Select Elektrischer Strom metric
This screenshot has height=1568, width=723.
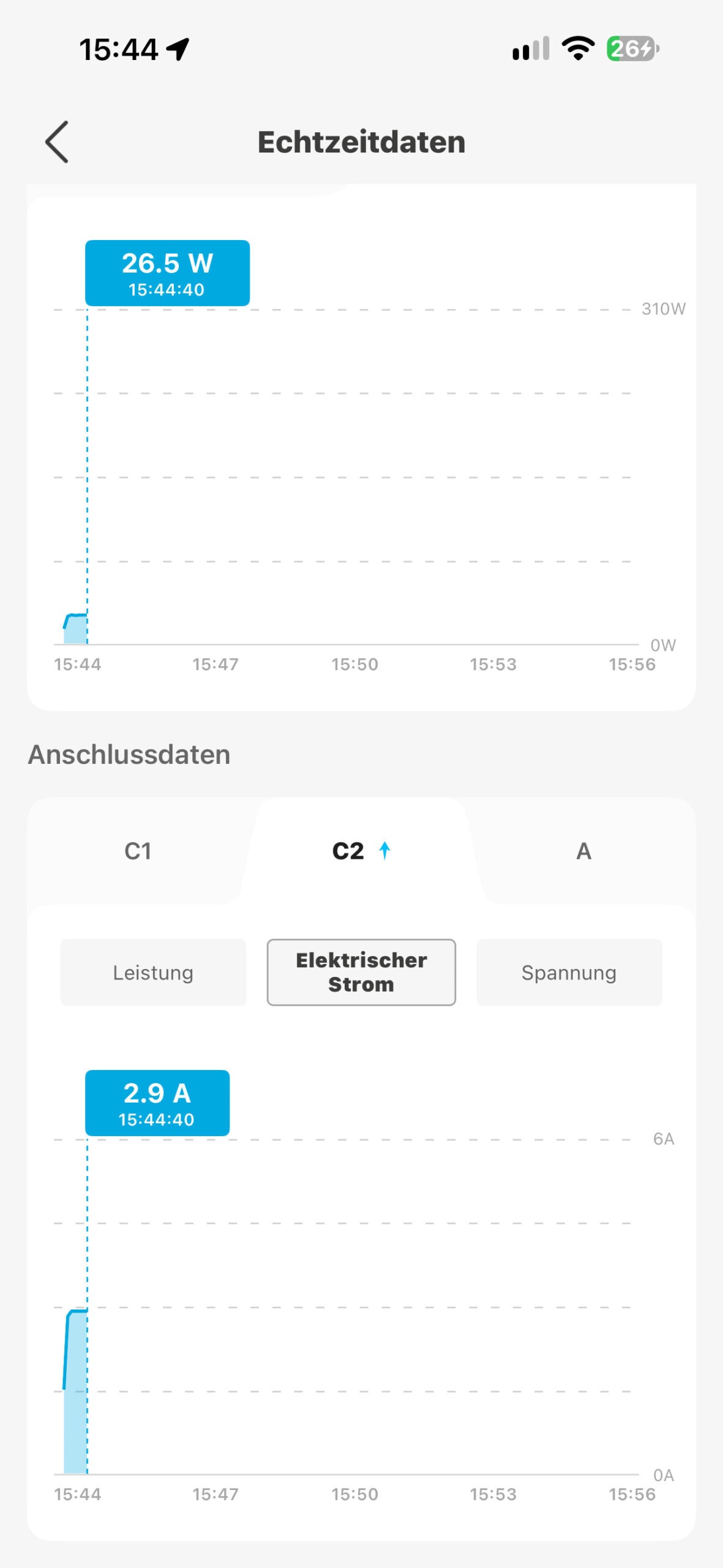(x=361, y=973)
